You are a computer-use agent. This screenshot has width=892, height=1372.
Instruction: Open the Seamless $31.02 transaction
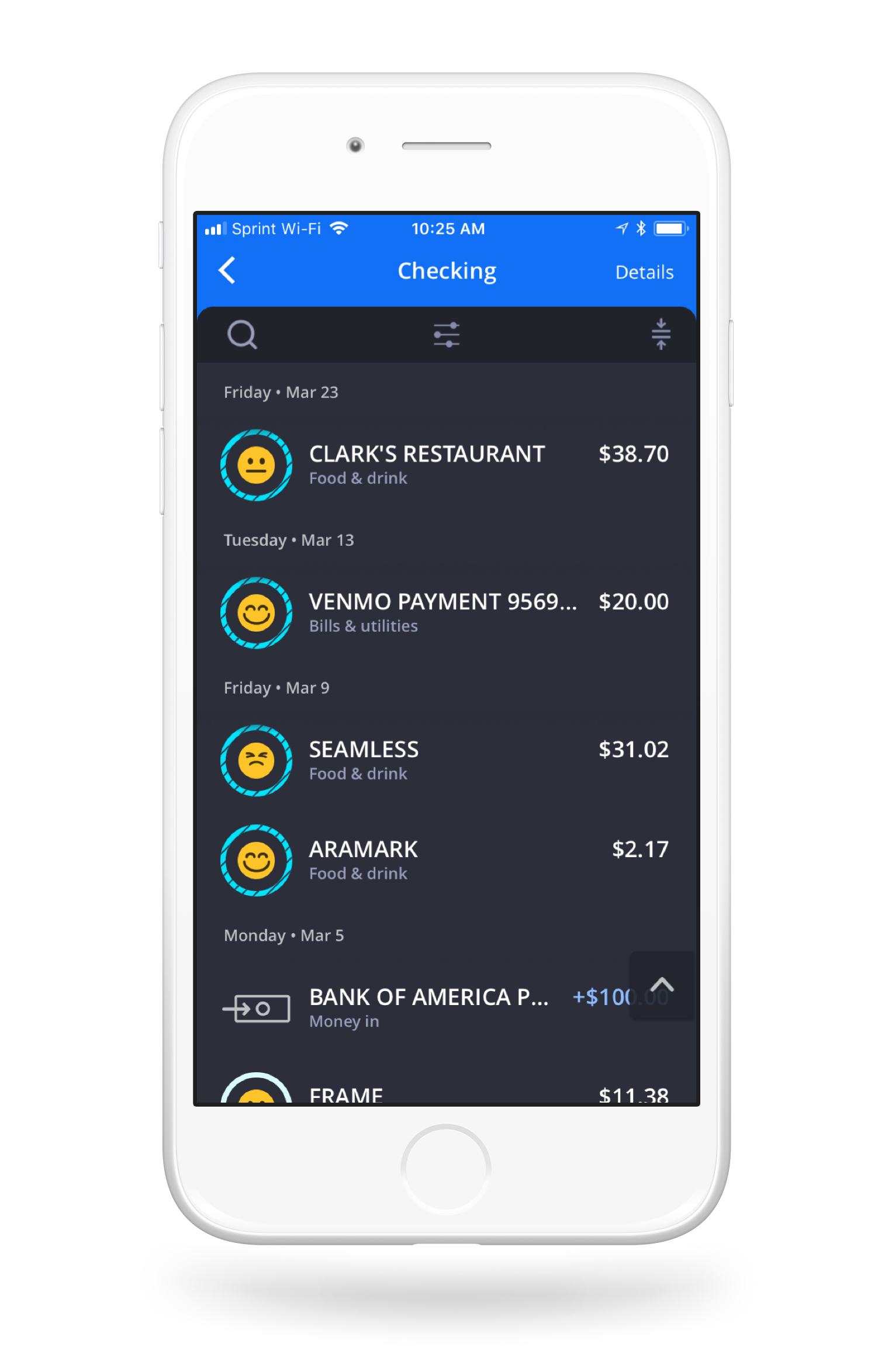[446, 760]
